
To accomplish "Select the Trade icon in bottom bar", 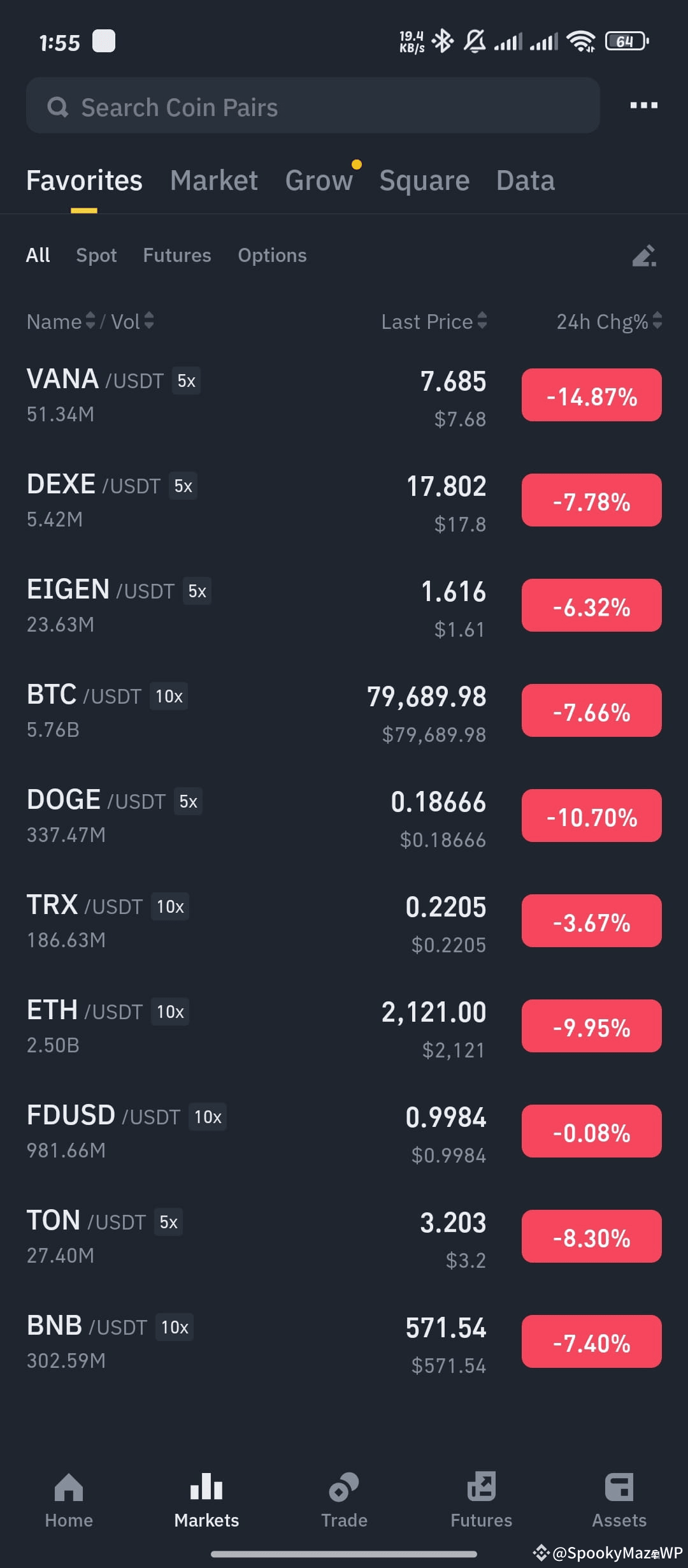I will click(x=343, y=1498).
